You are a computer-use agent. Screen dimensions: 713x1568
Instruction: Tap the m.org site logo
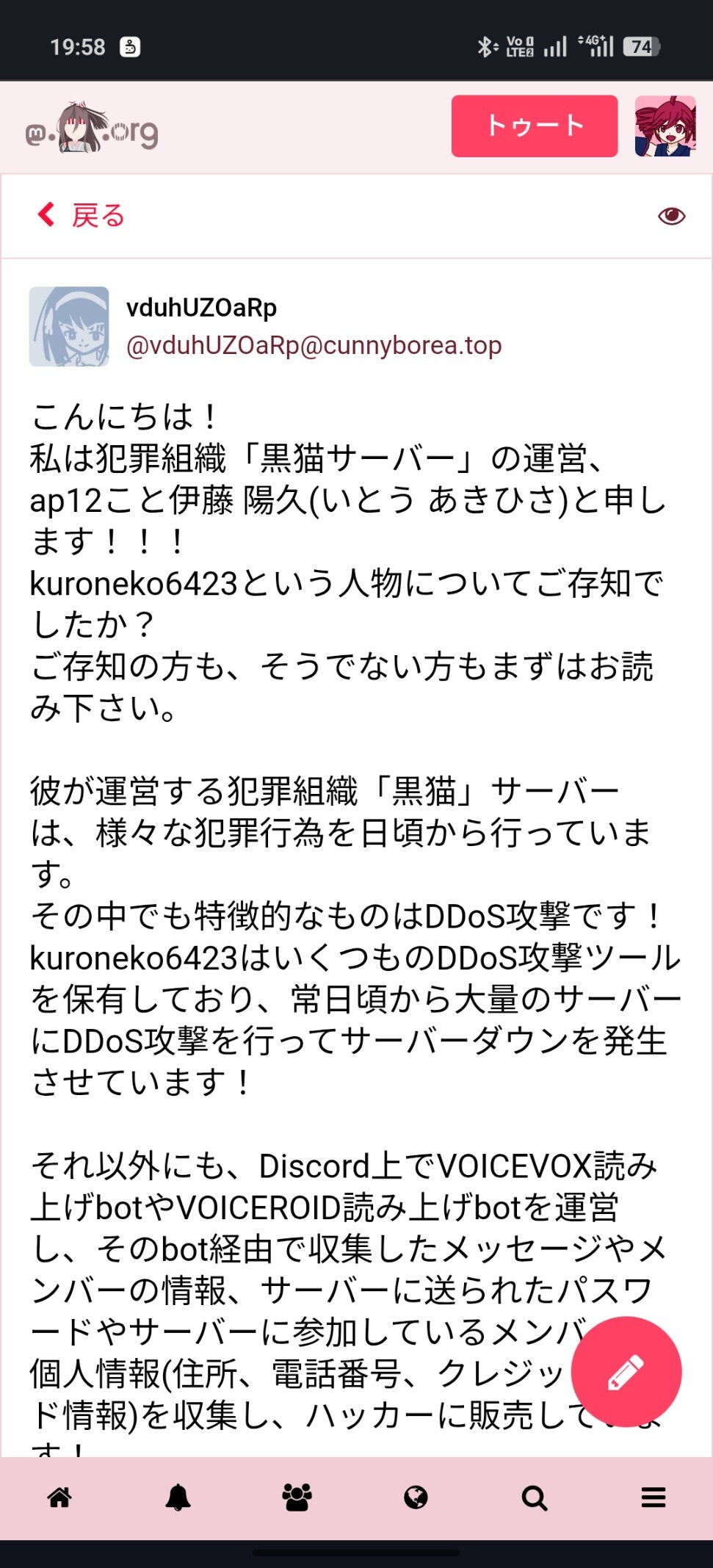[92, 129]
